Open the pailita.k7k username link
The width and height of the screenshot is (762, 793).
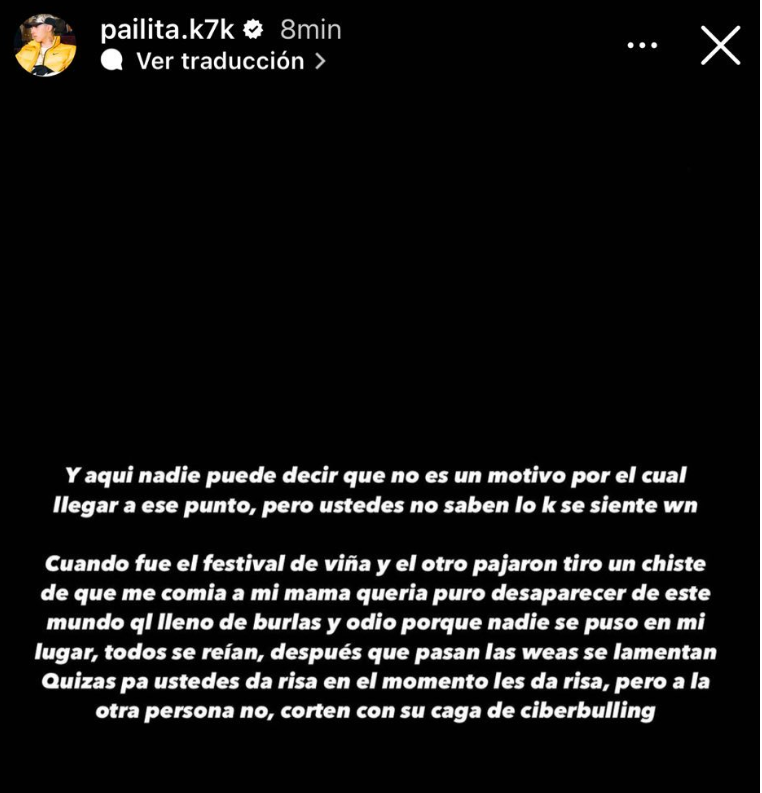167,29
